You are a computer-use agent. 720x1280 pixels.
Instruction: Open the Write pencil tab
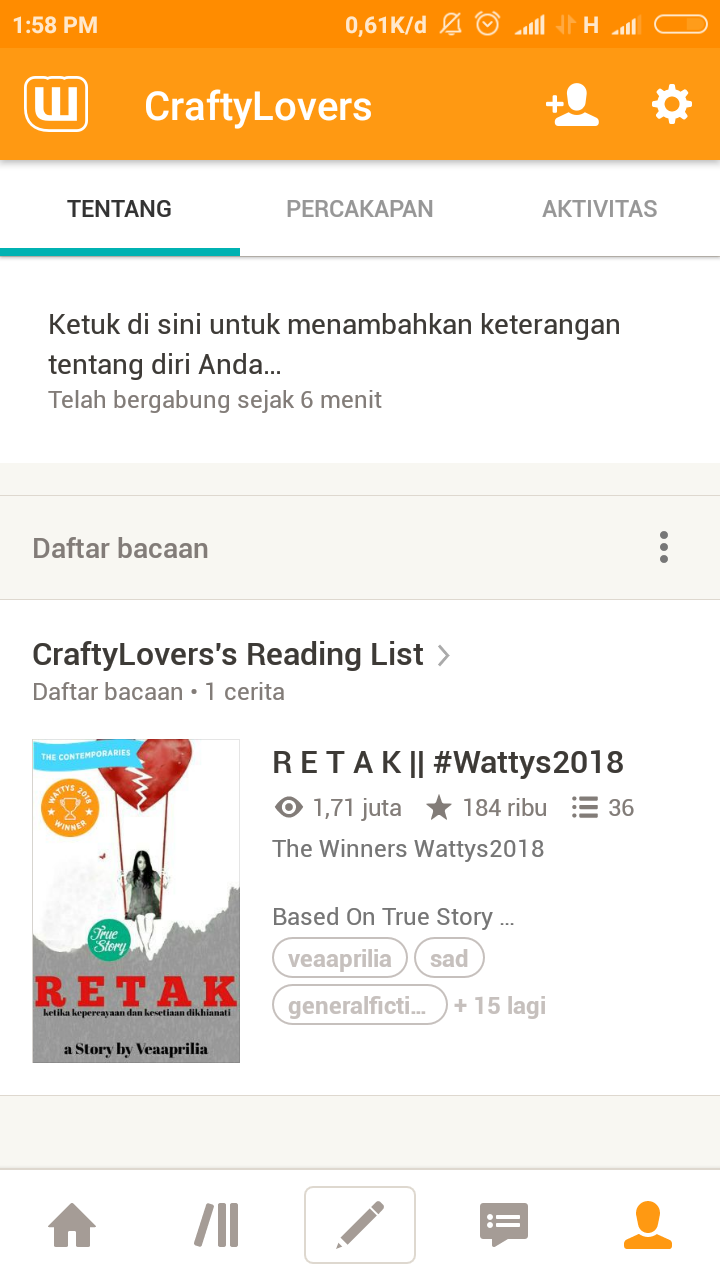point(360,1225)
